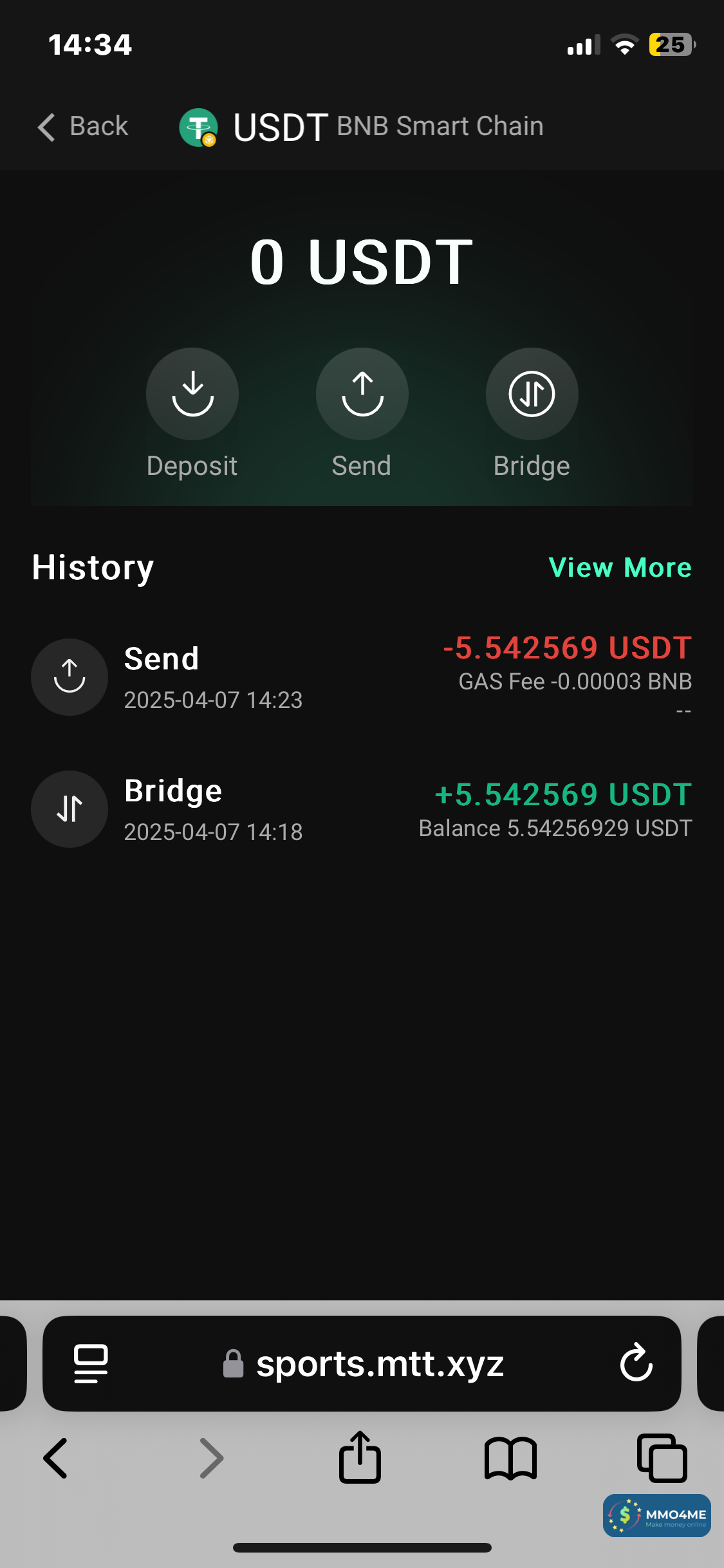Open the Safari page settings menu
Screen dimensions: 724x1568
pyautogui.click(x=91, y=1363)
